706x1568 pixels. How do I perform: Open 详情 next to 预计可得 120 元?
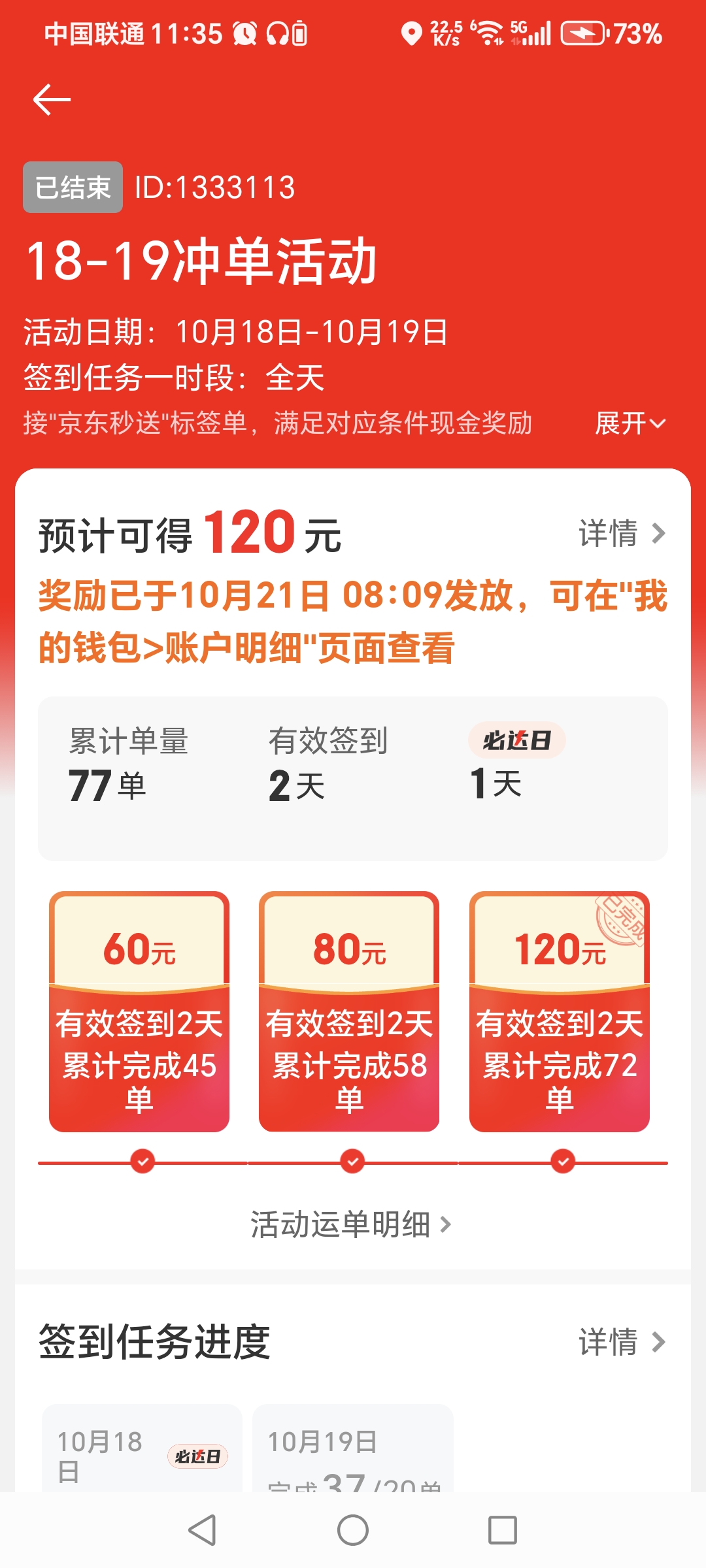click(x=621, y=533)
